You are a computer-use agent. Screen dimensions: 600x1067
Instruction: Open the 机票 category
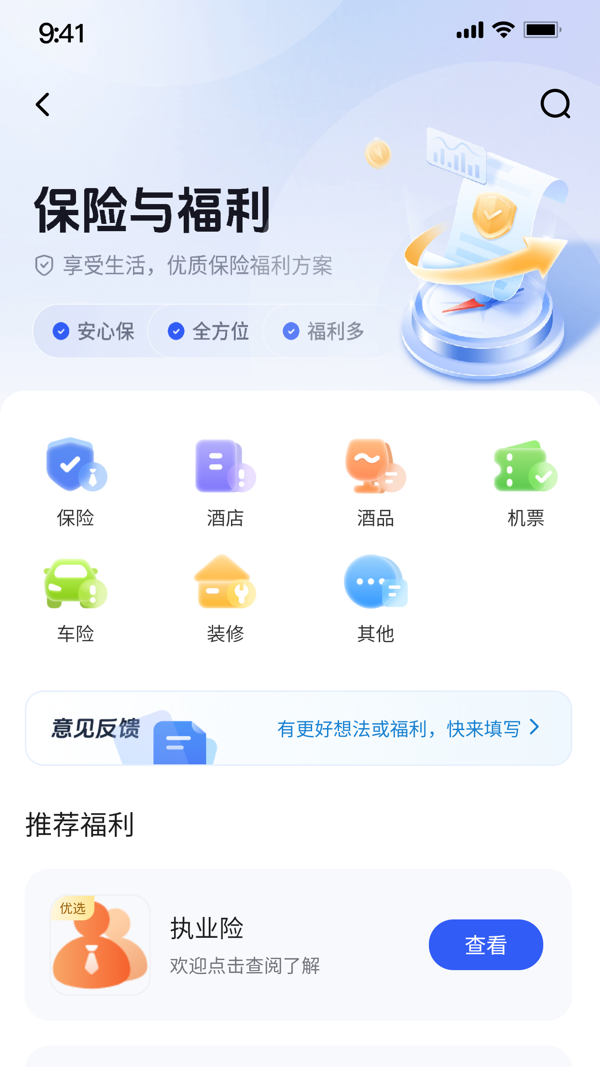(x=525, y=482)
